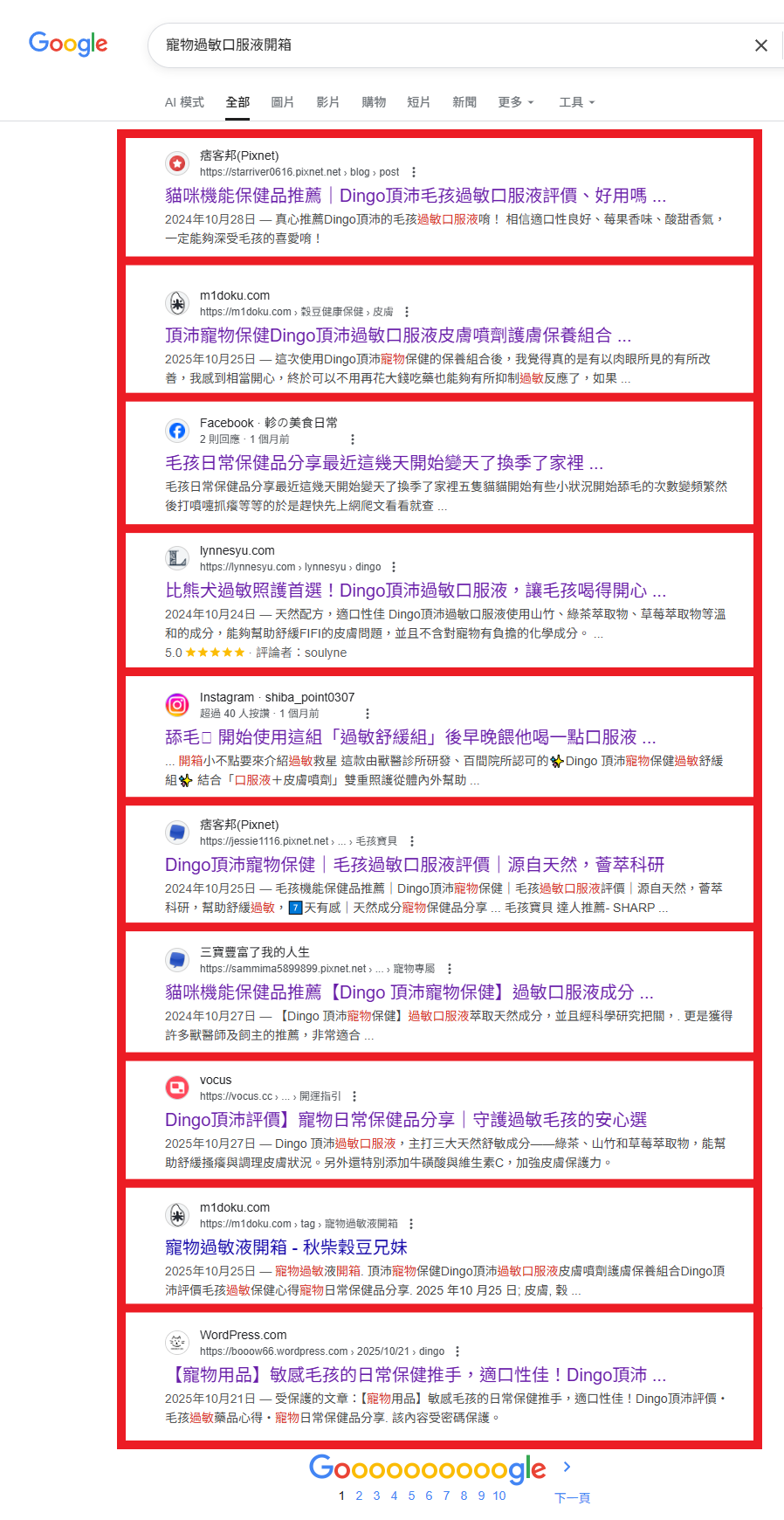Open vocus result Dingo頂沛評價
The width and height of the screenshot is (784, 1520).
pos(406,1120)
